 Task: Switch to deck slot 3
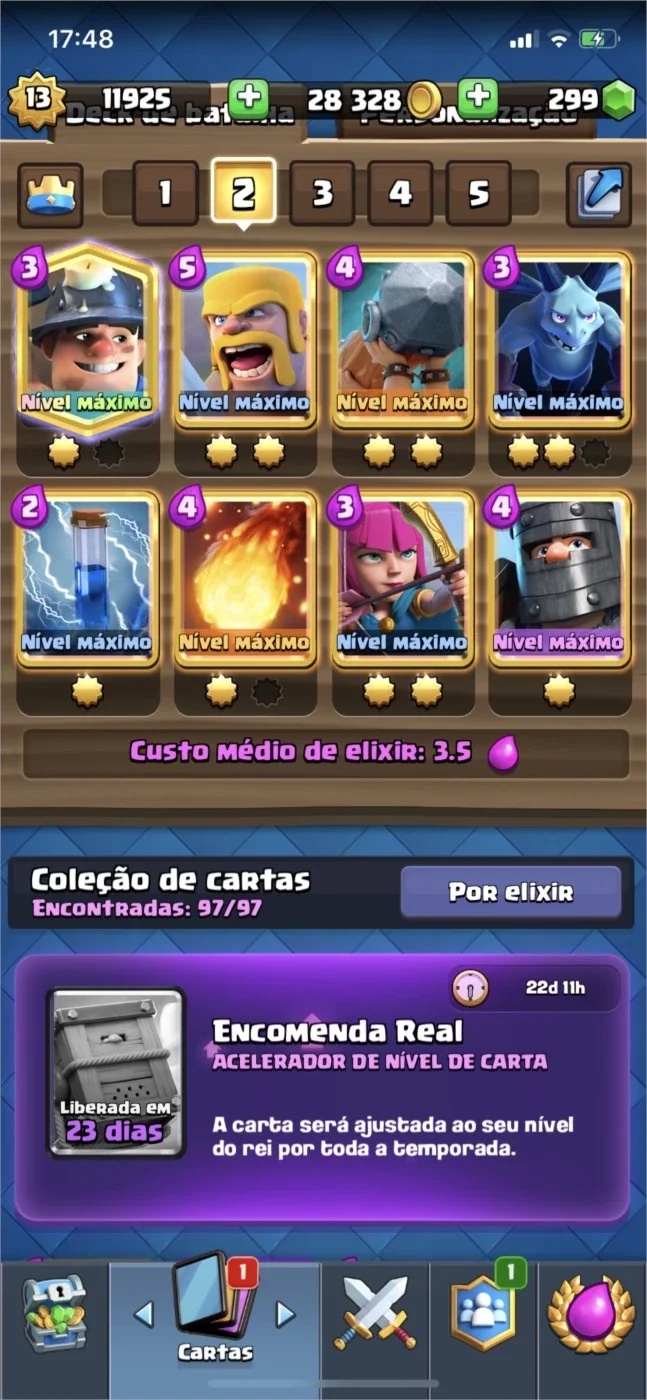pos(322,193)
